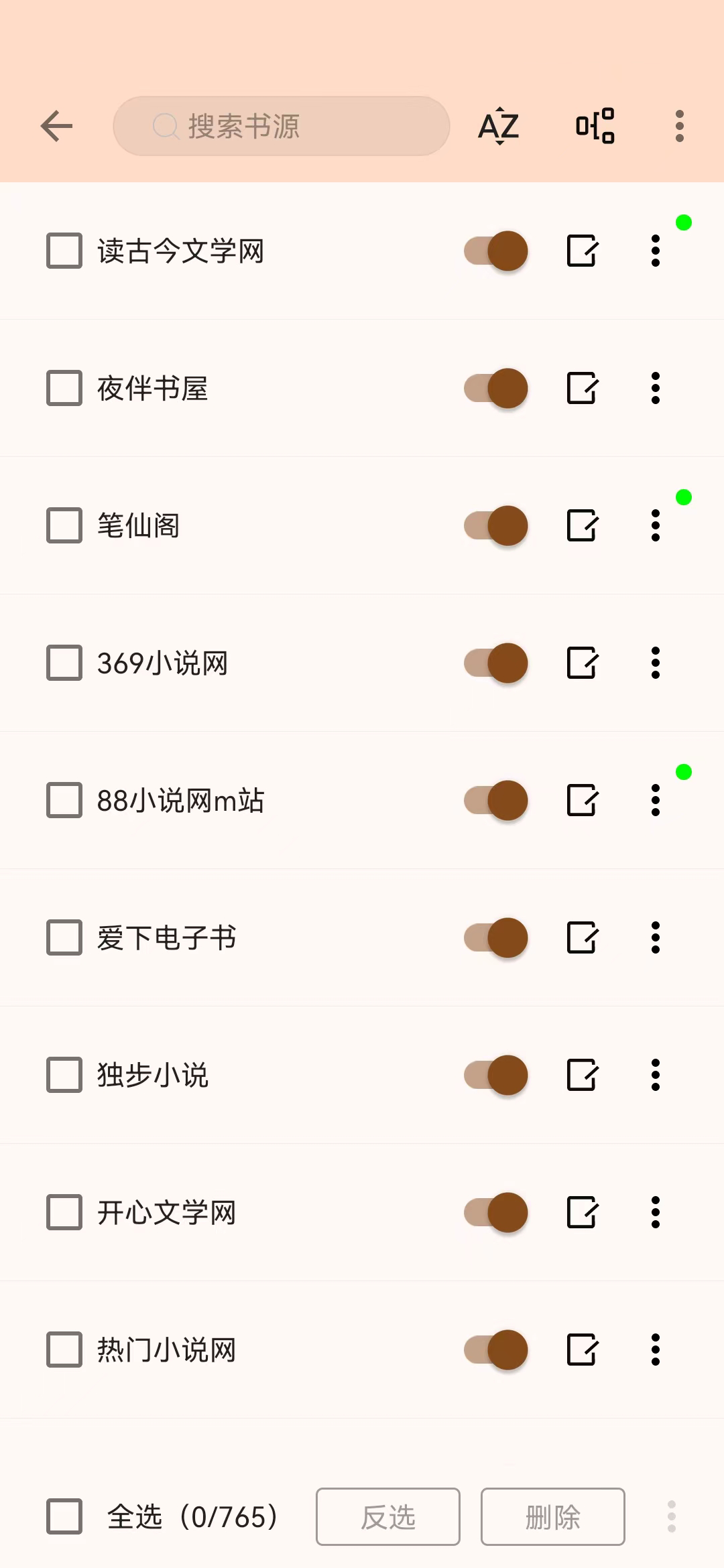Screen dimensions: 724x1568
Task: Open more options for 开心文学网
Action: (655, 1212)
